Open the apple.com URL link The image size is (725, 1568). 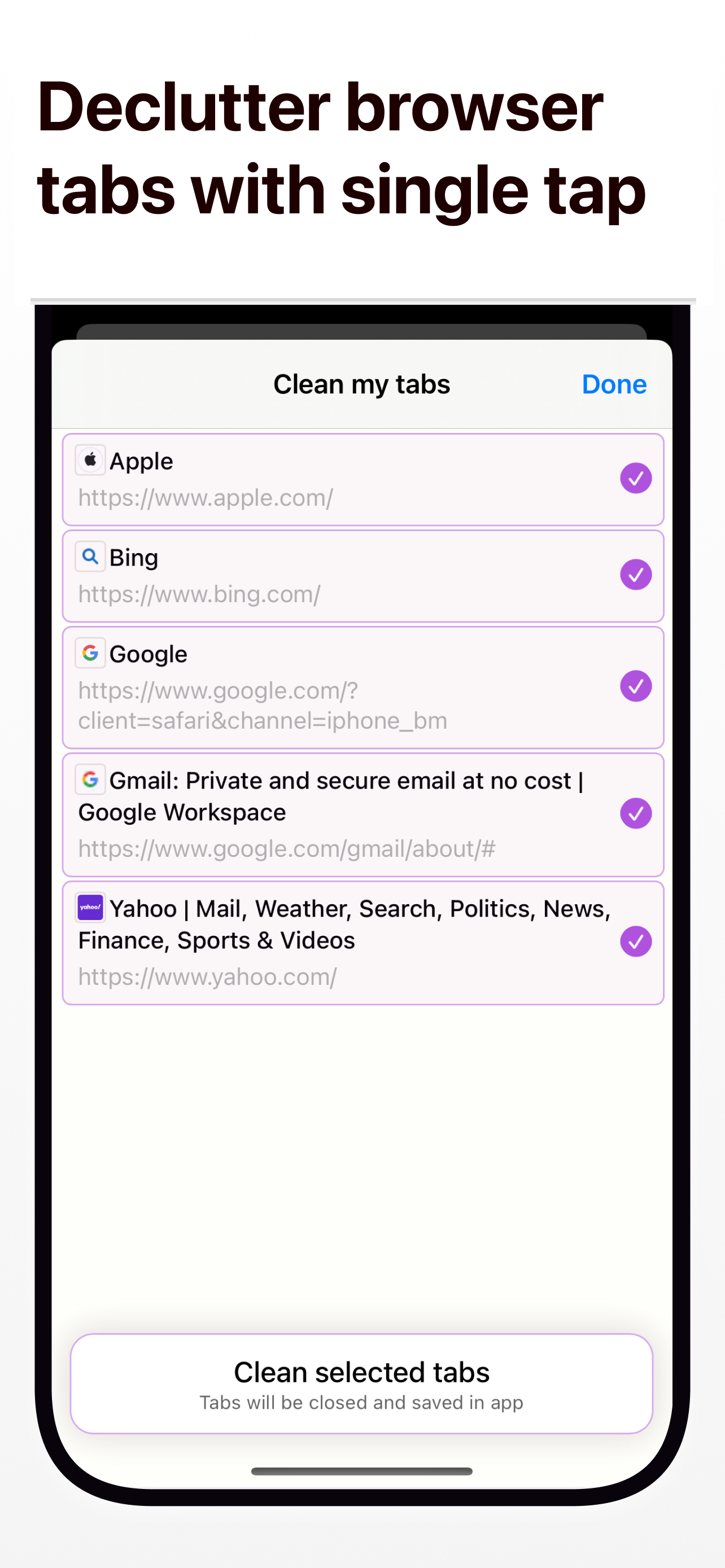point(205,497)
